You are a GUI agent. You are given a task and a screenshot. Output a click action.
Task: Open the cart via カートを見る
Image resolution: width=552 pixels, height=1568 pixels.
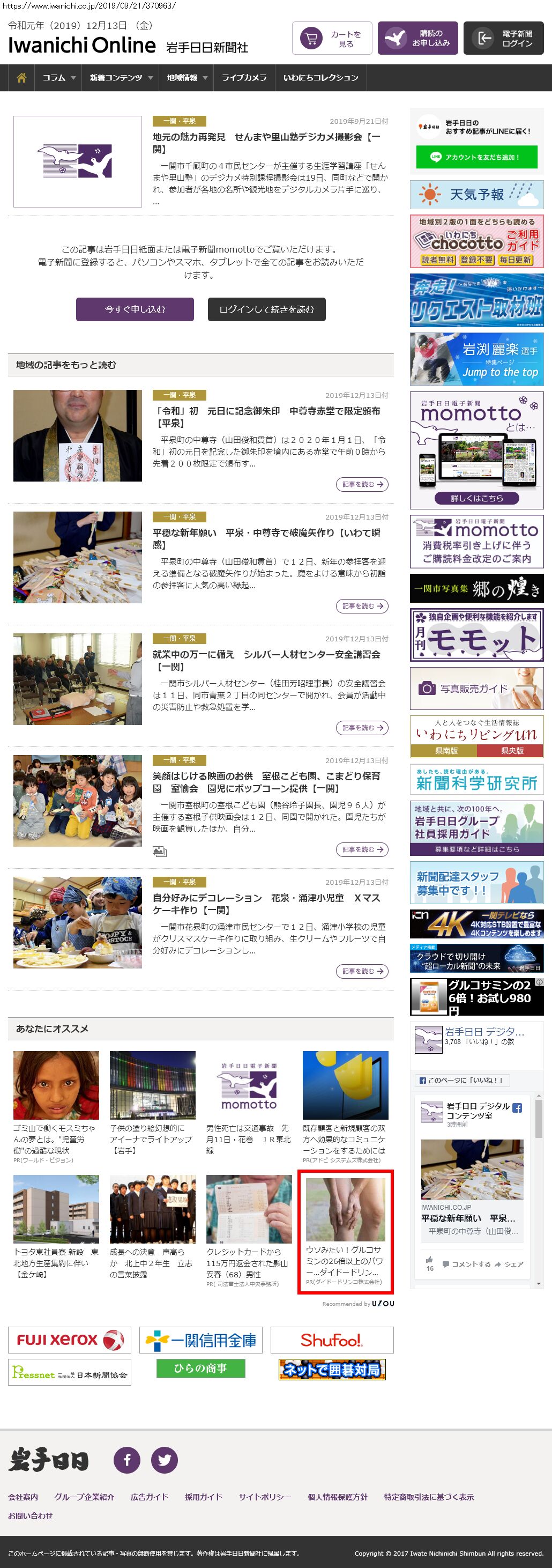point(332,39)
